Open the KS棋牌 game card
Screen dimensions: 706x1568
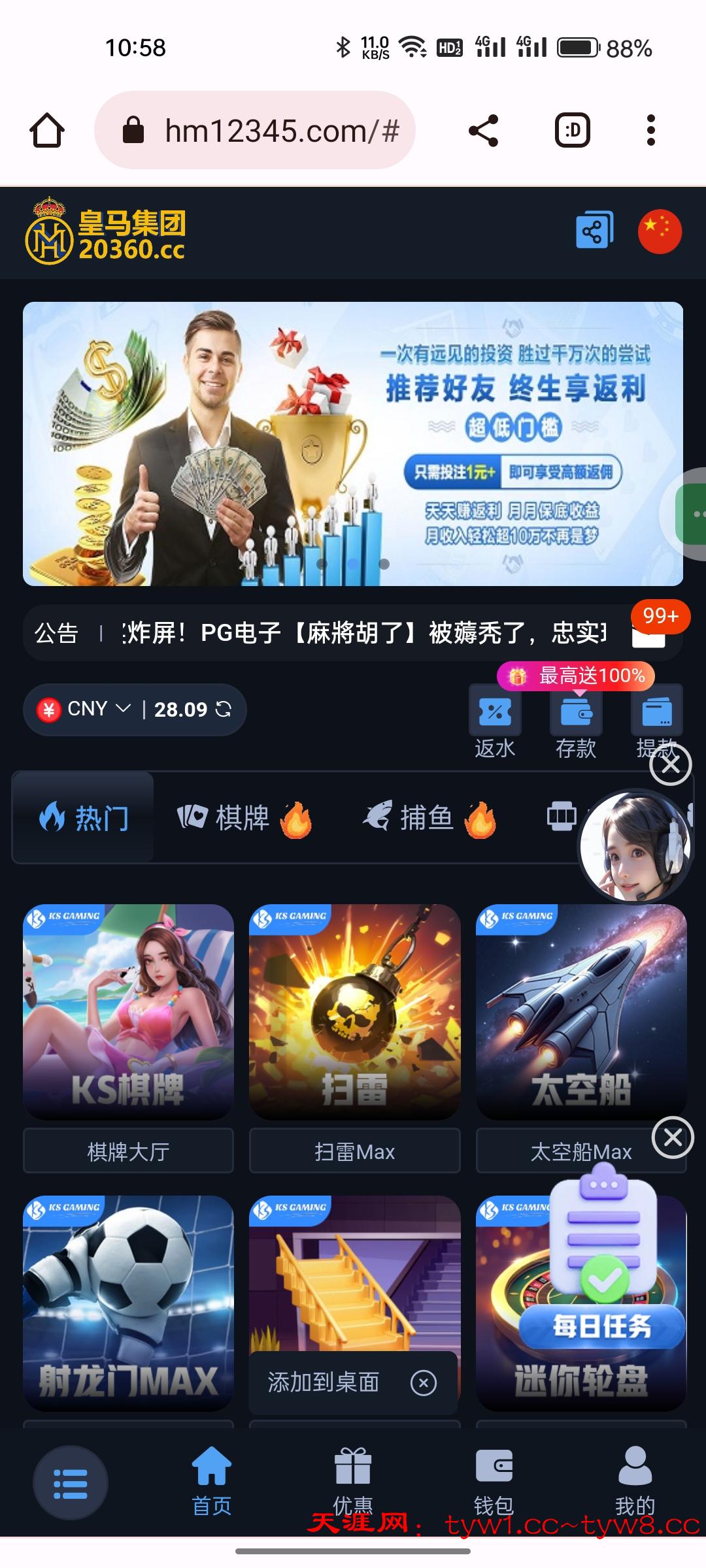pos(128,1011)
